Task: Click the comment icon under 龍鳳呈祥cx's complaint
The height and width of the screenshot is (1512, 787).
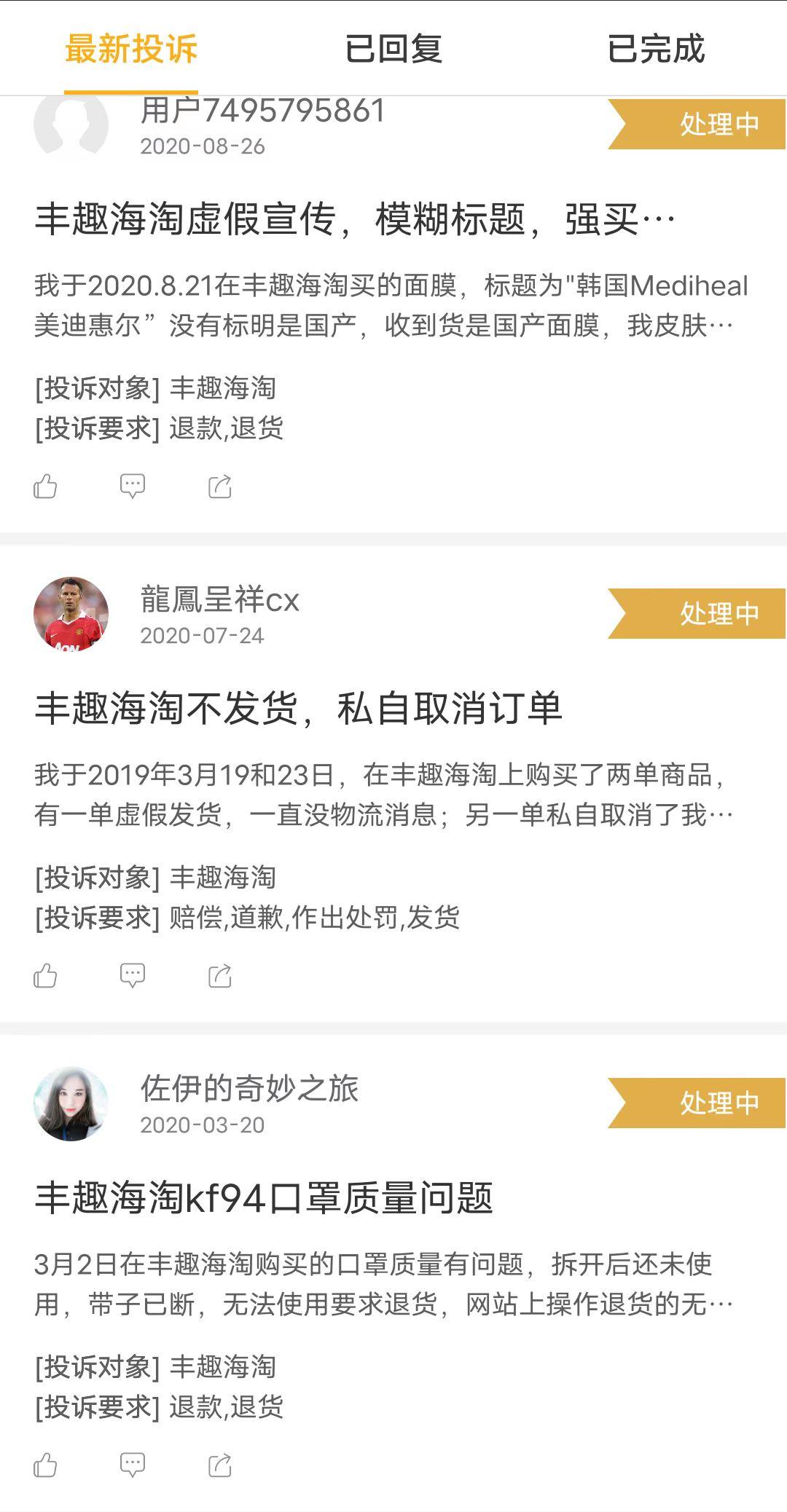Action: point(133,974)
